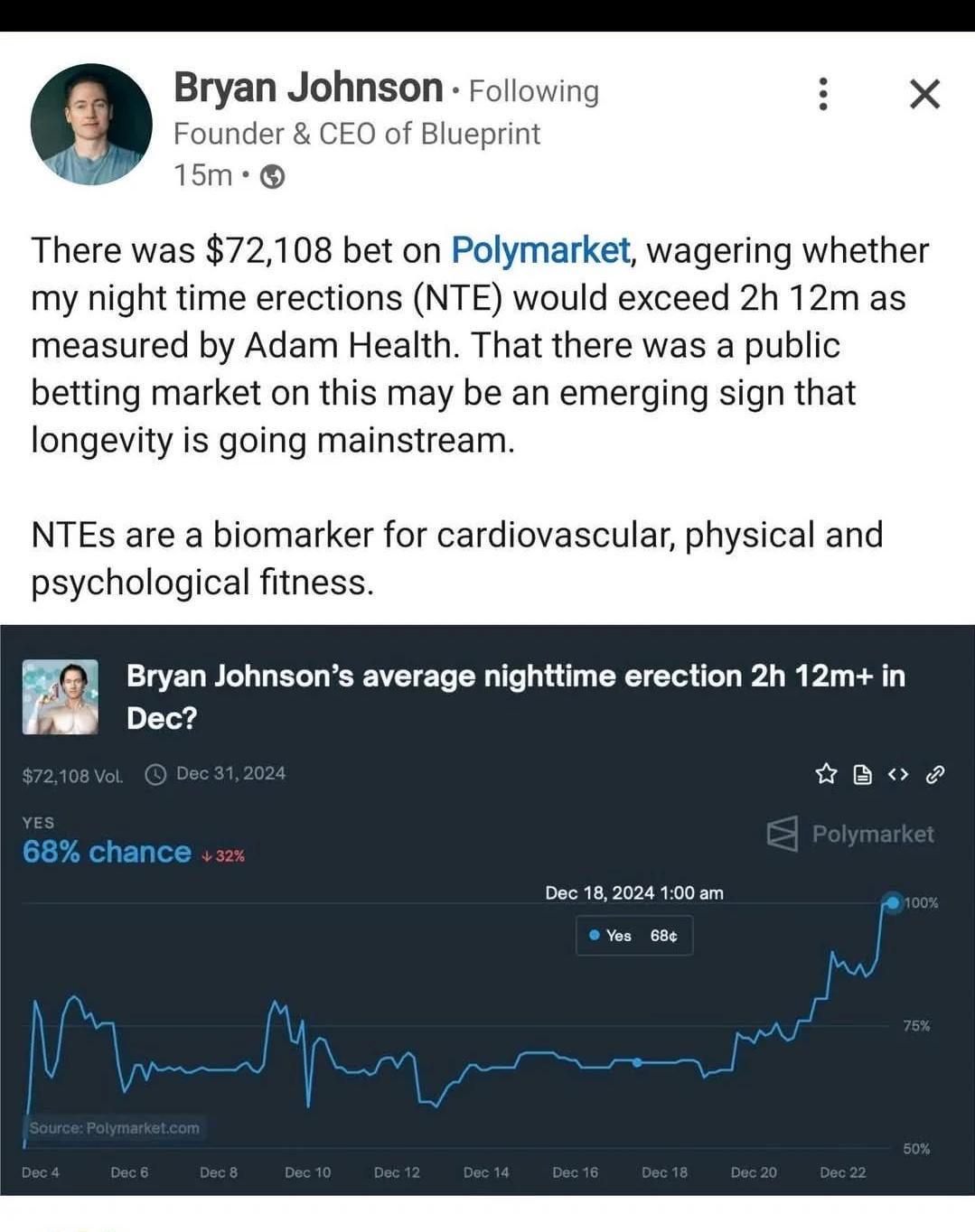Close the post view
The width and height of the screenshot is (975, 1232).
[923, 94]
